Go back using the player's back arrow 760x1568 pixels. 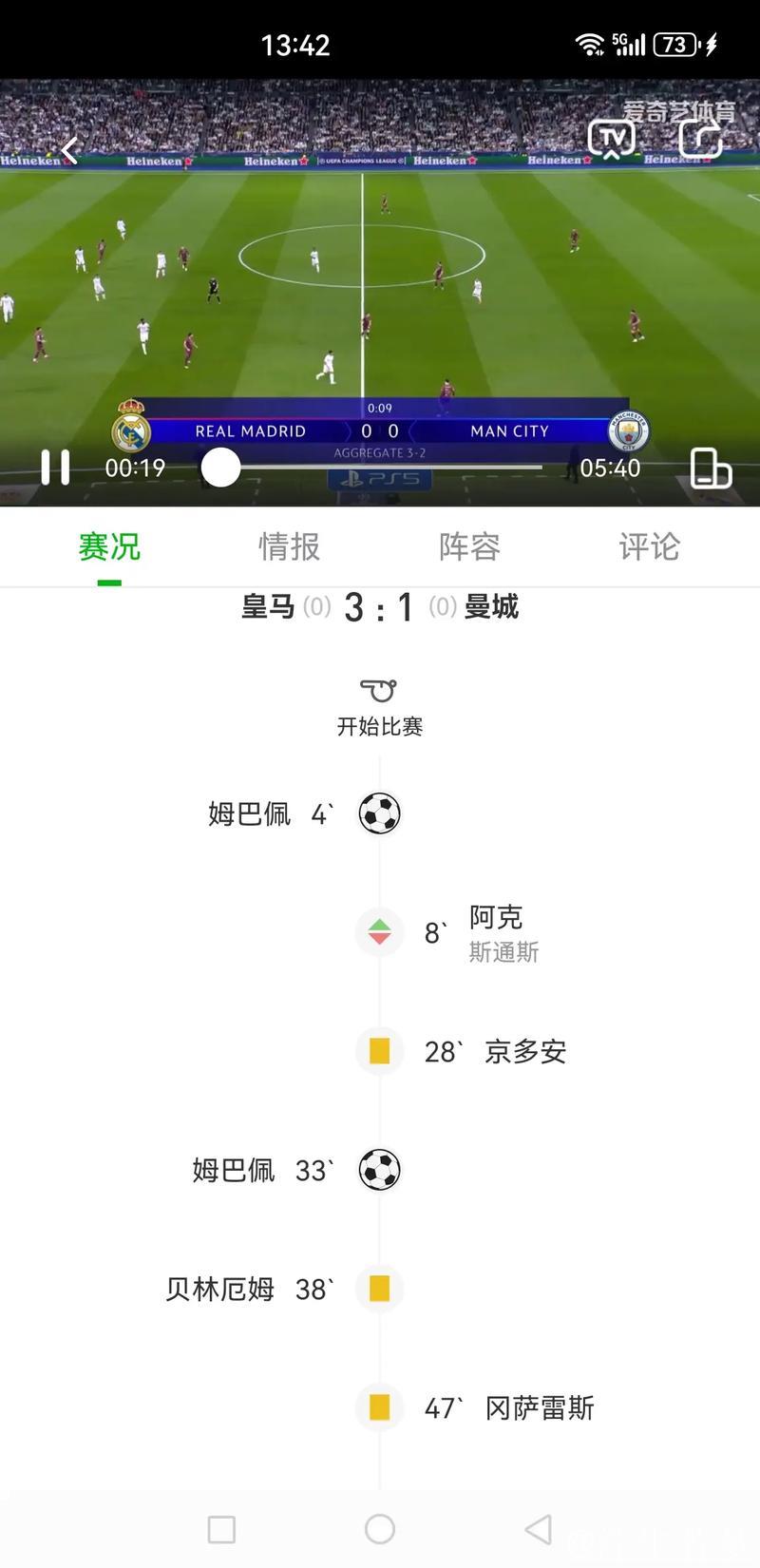[x=69, y=150]
